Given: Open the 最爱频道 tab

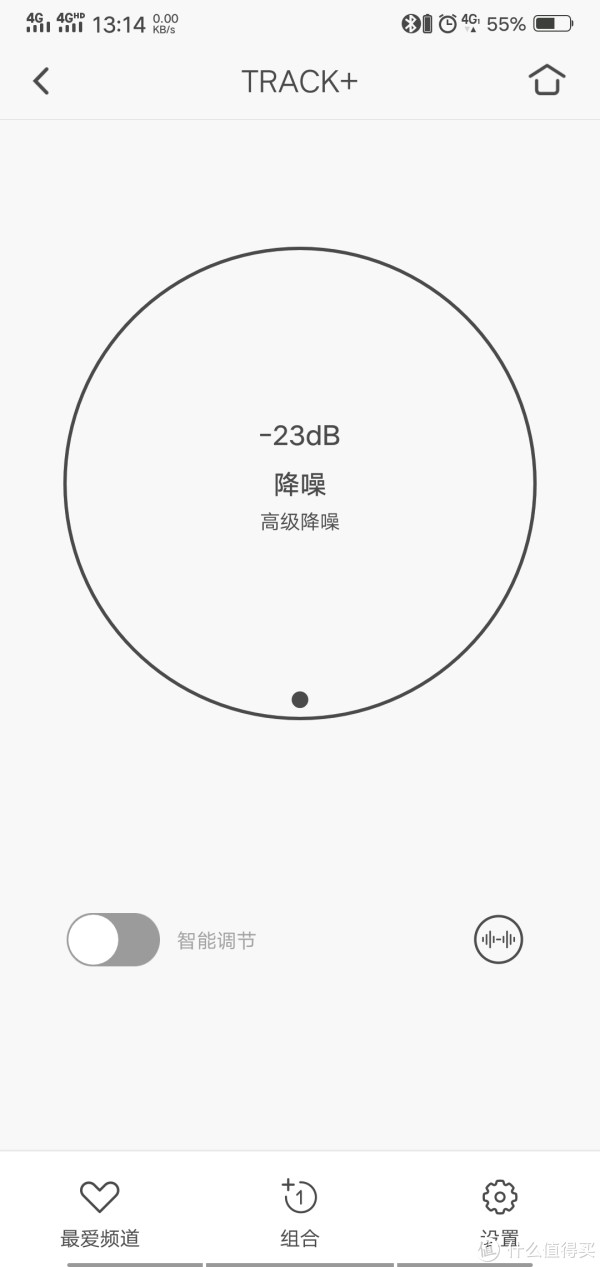Looking at the screenshot, I should pos(100,1213).
